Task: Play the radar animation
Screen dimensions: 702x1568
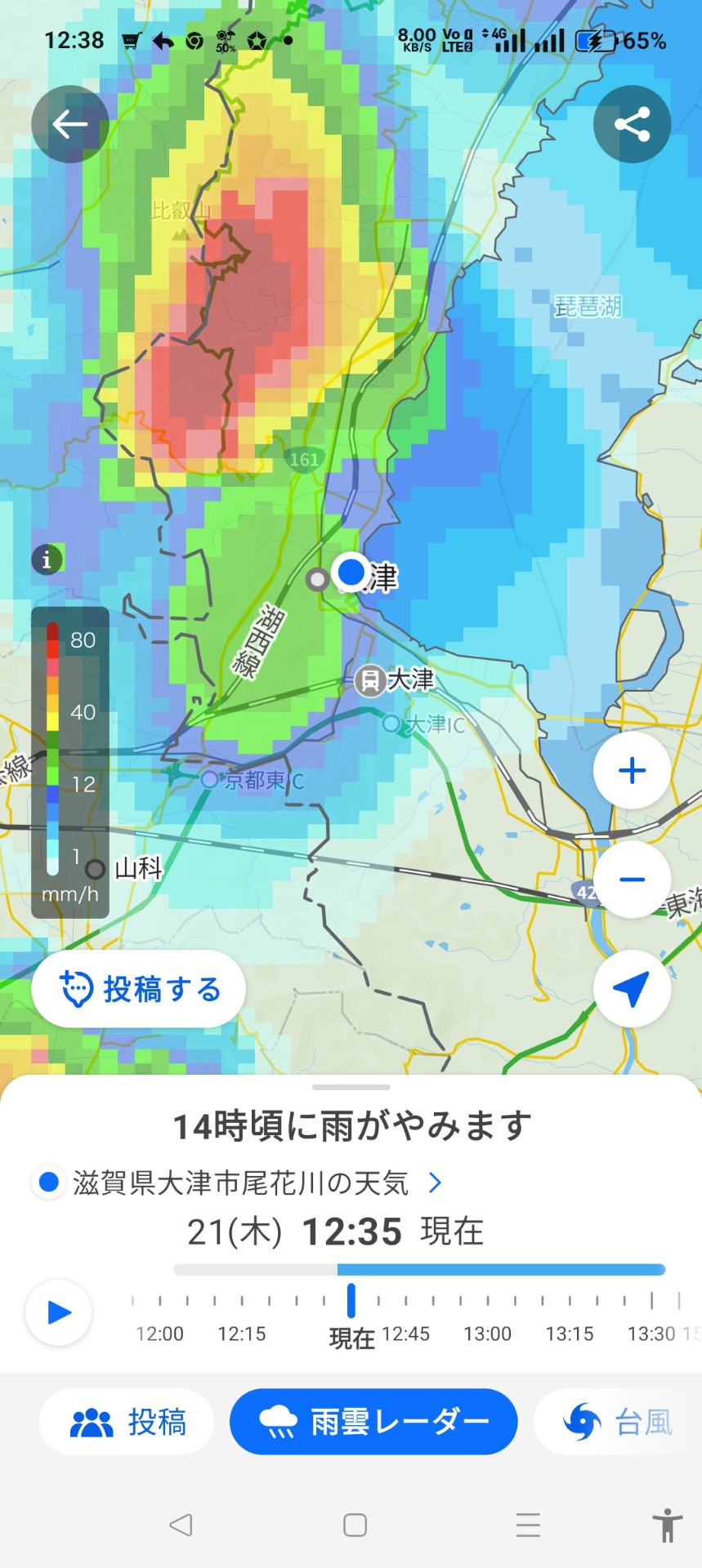Action: [58, 1312]
